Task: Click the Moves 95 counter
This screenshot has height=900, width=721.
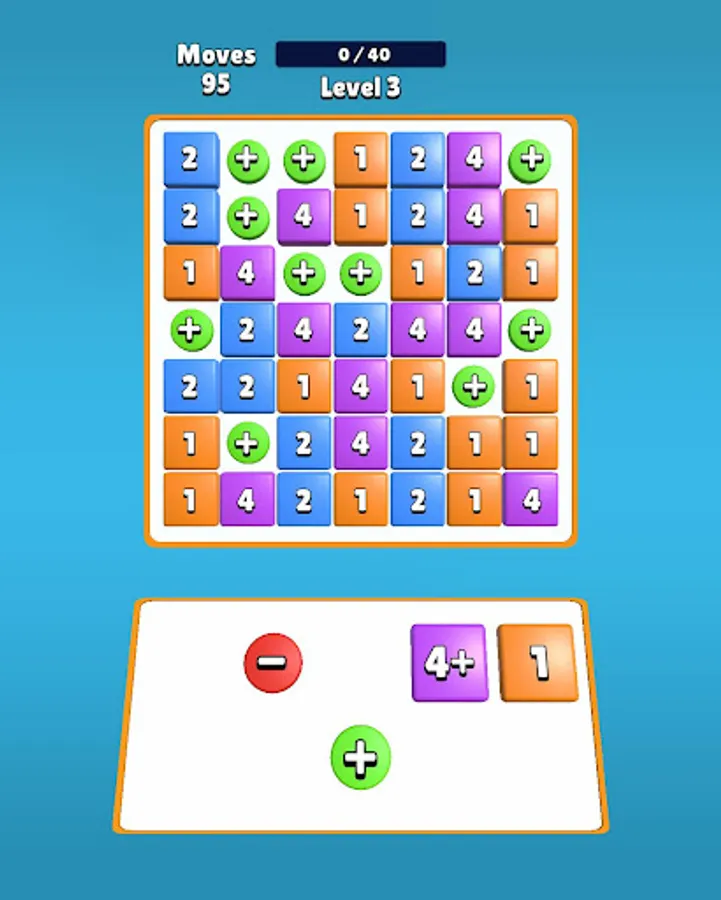Action: [x=215, y=68]
